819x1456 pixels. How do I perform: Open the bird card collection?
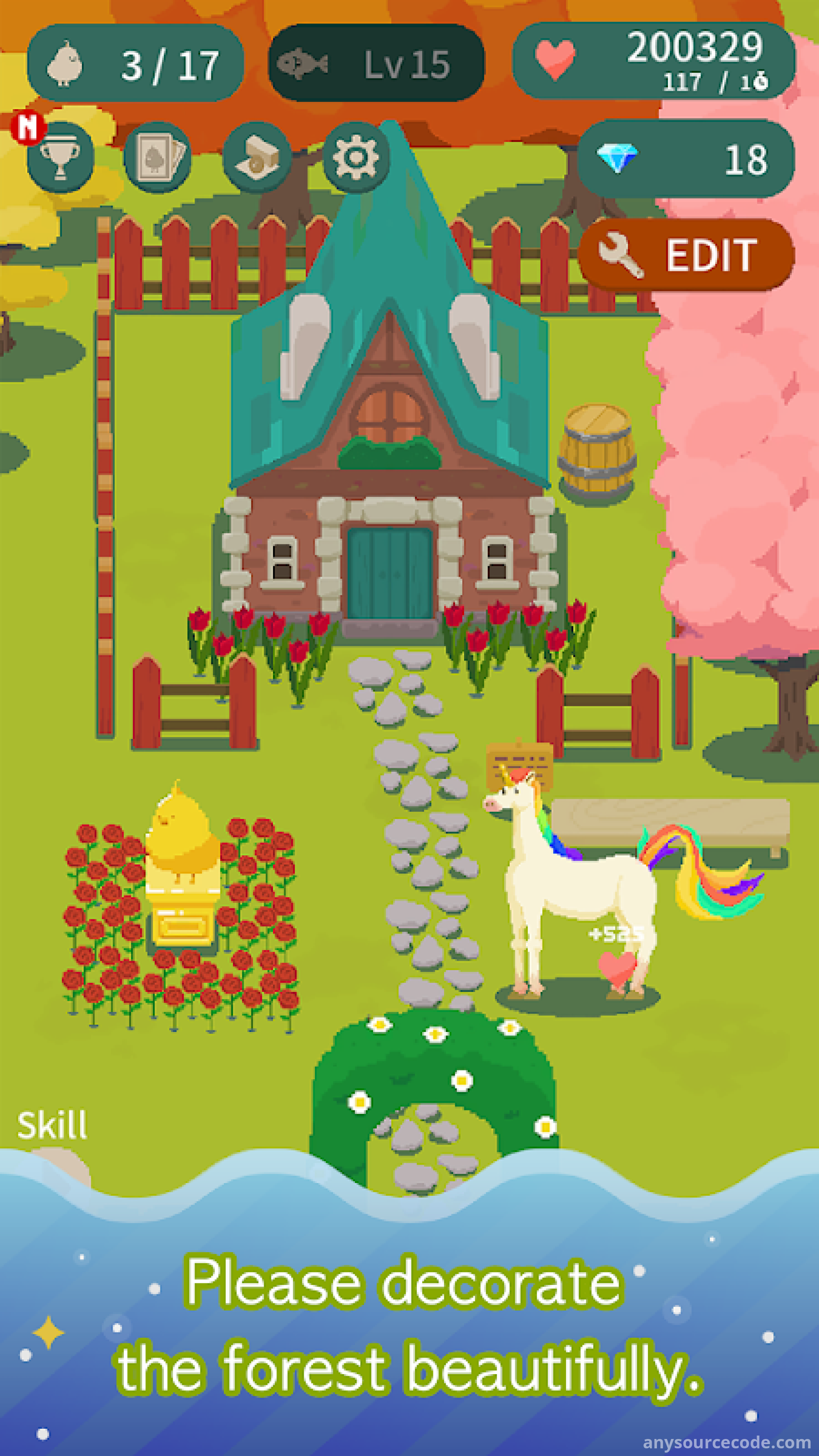[158, 158]
